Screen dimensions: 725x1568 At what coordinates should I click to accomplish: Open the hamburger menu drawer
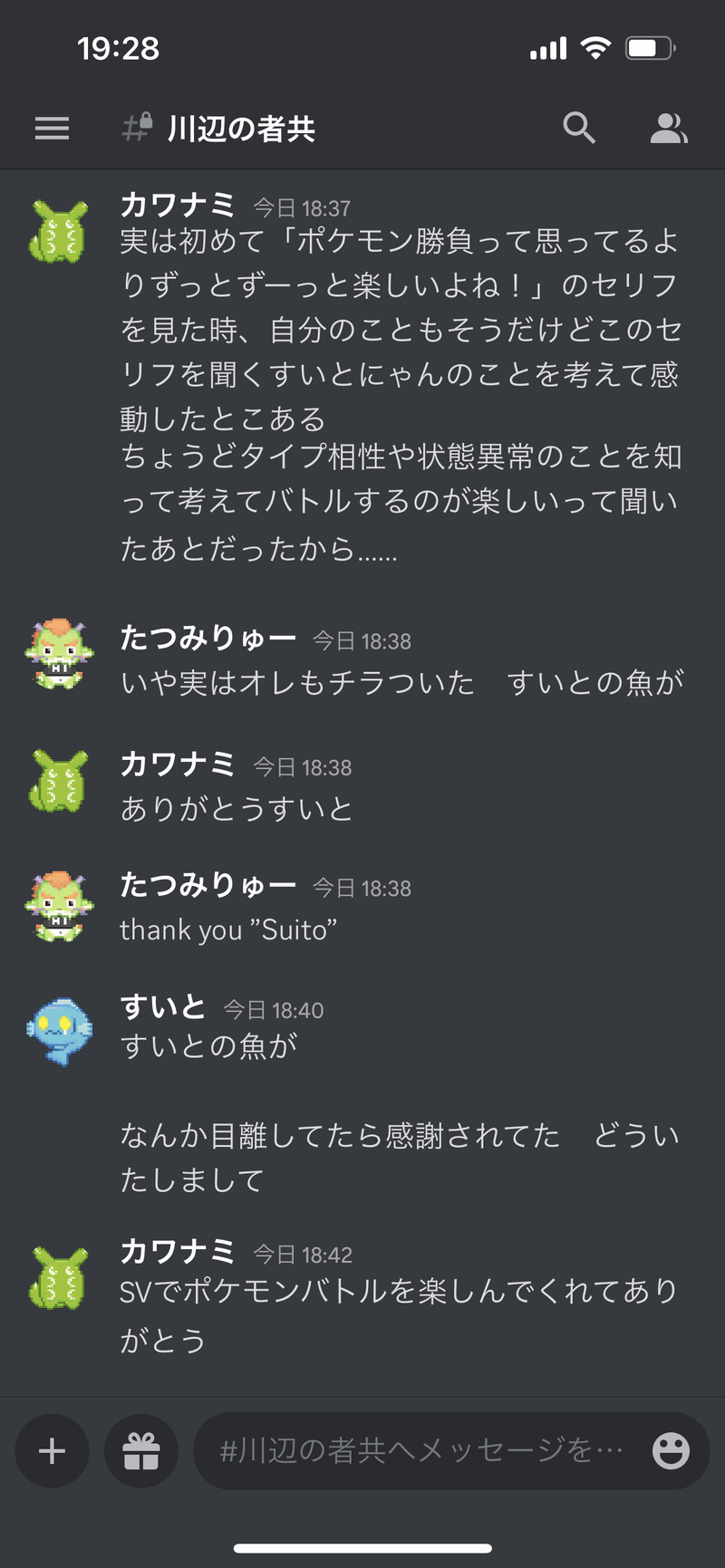tap(52, 129)
